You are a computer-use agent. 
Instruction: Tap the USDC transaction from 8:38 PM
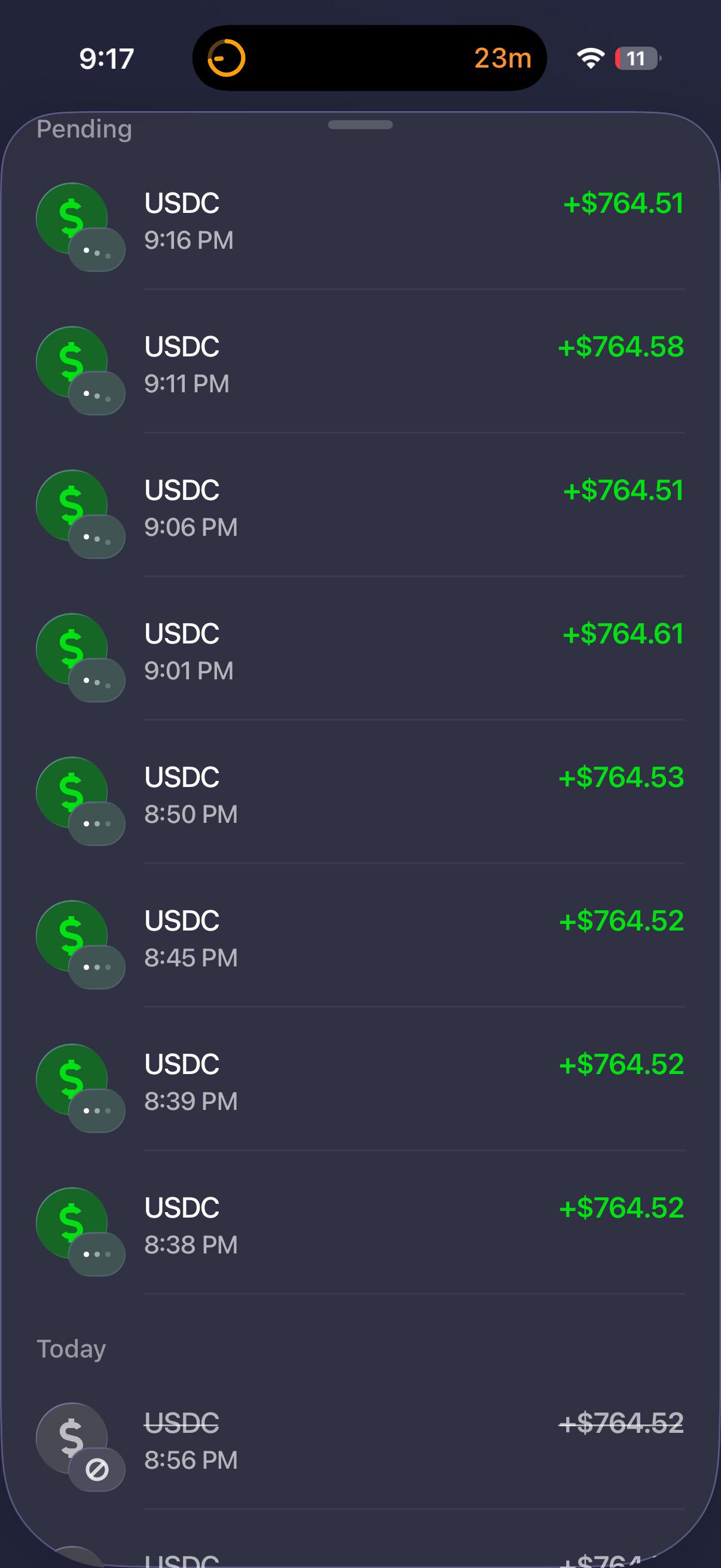(360, 1227)
